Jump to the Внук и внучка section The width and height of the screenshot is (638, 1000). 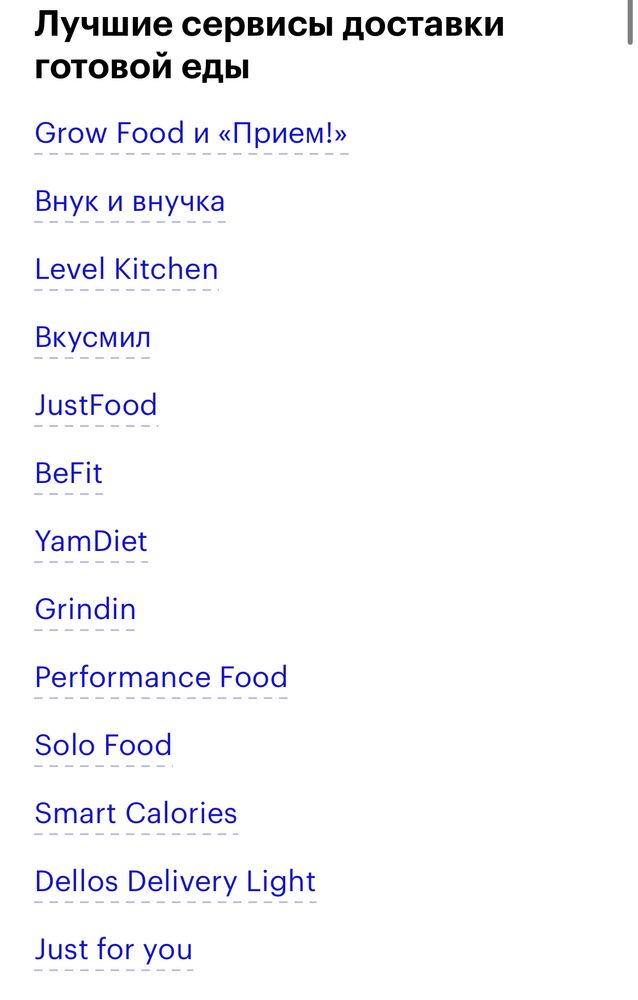coord(129,202)
